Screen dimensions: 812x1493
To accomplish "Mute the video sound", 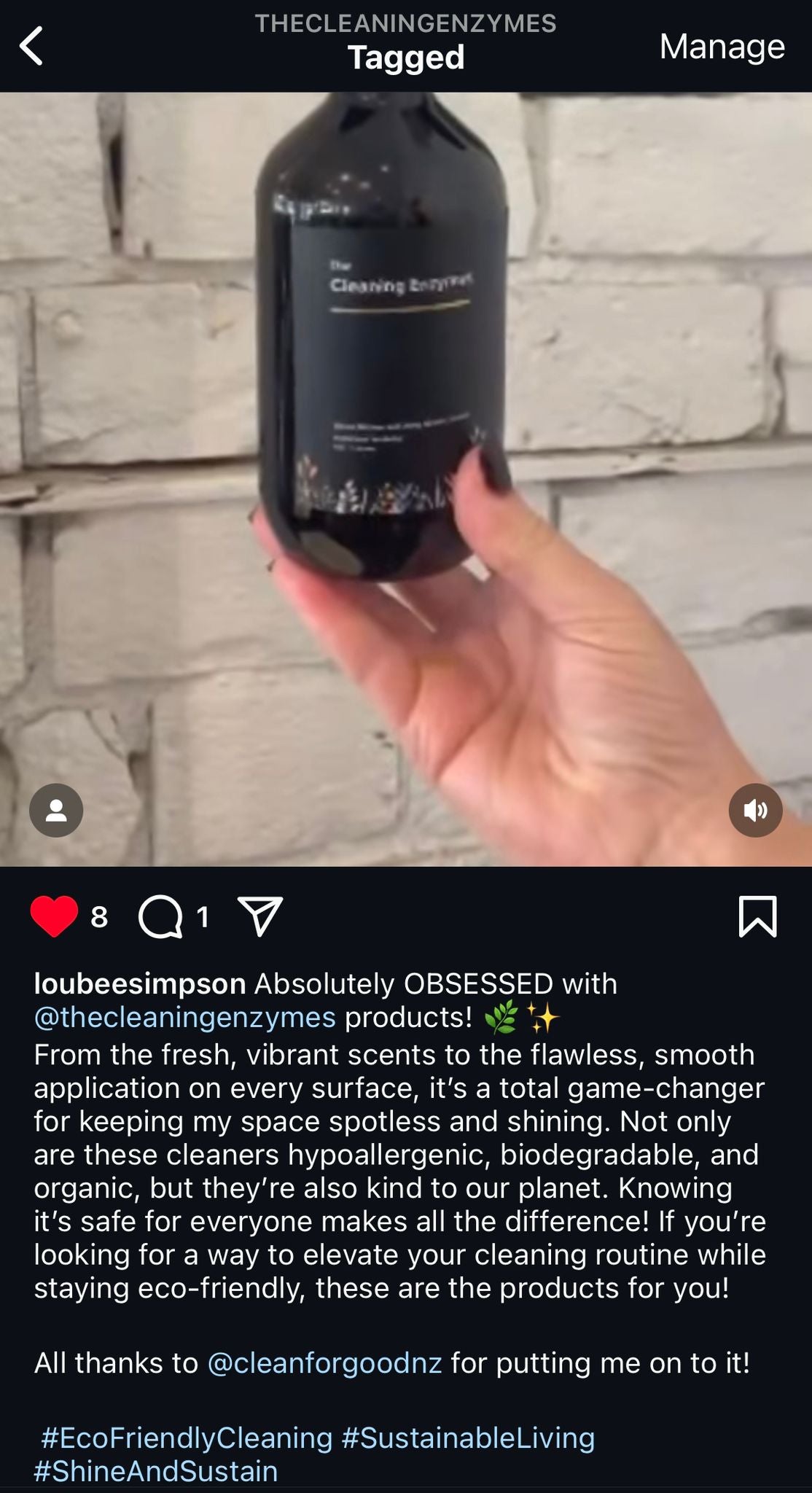I will tap(755, 810).
